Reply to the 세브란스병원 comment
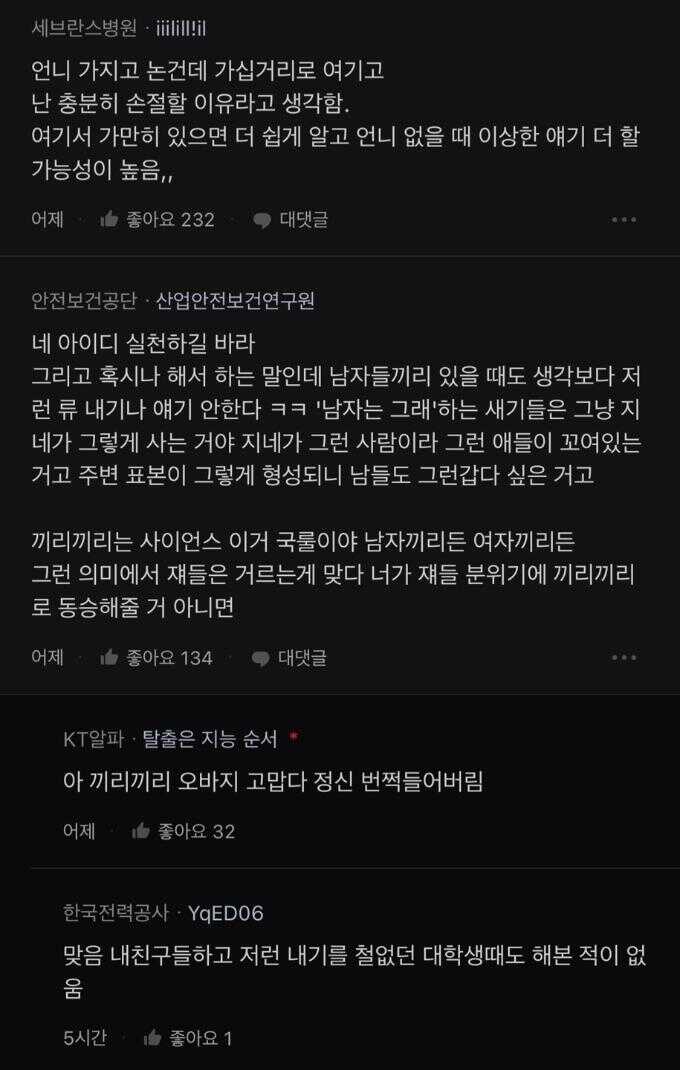680x1070 pixels. pyautogui.click(x=289, y=219)
